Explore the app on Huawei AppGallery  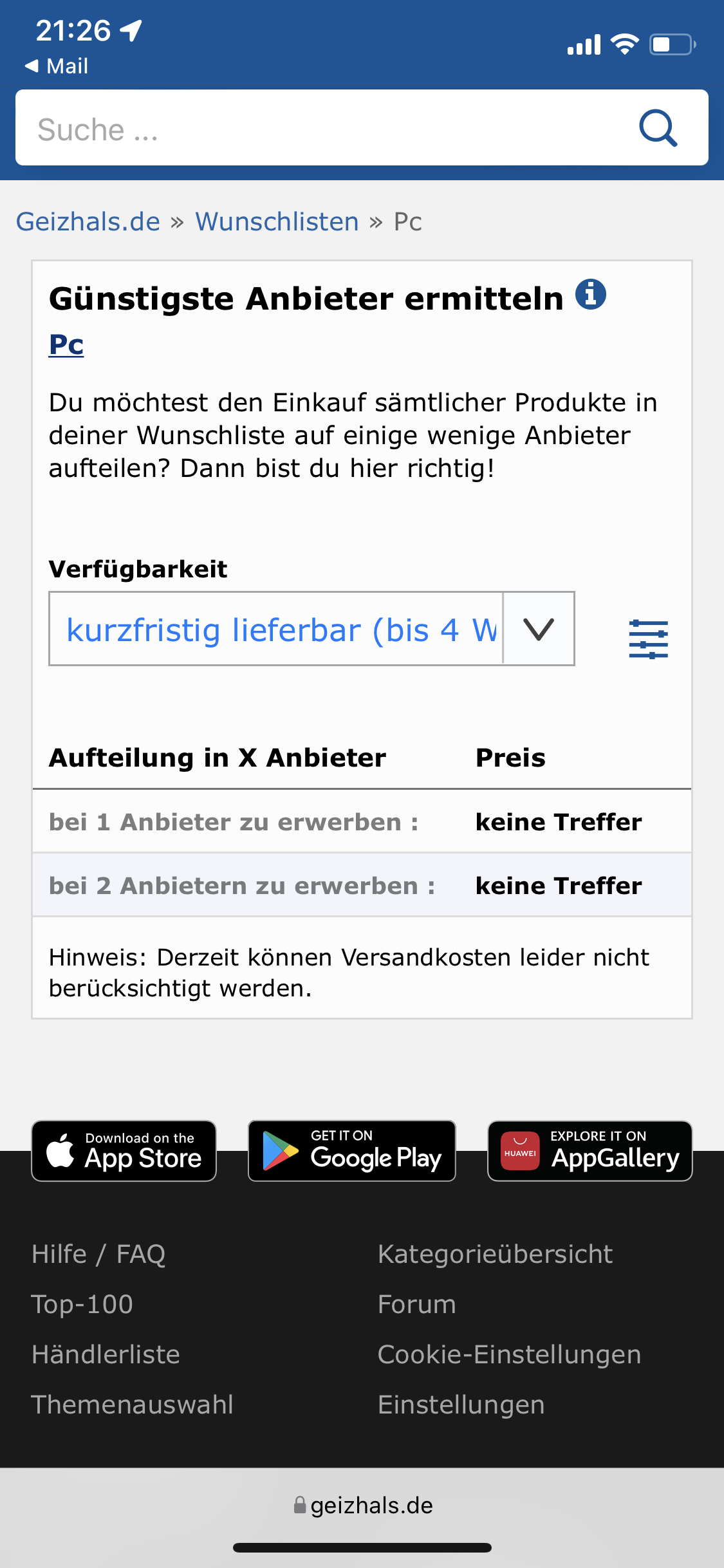coord(589,1151)
